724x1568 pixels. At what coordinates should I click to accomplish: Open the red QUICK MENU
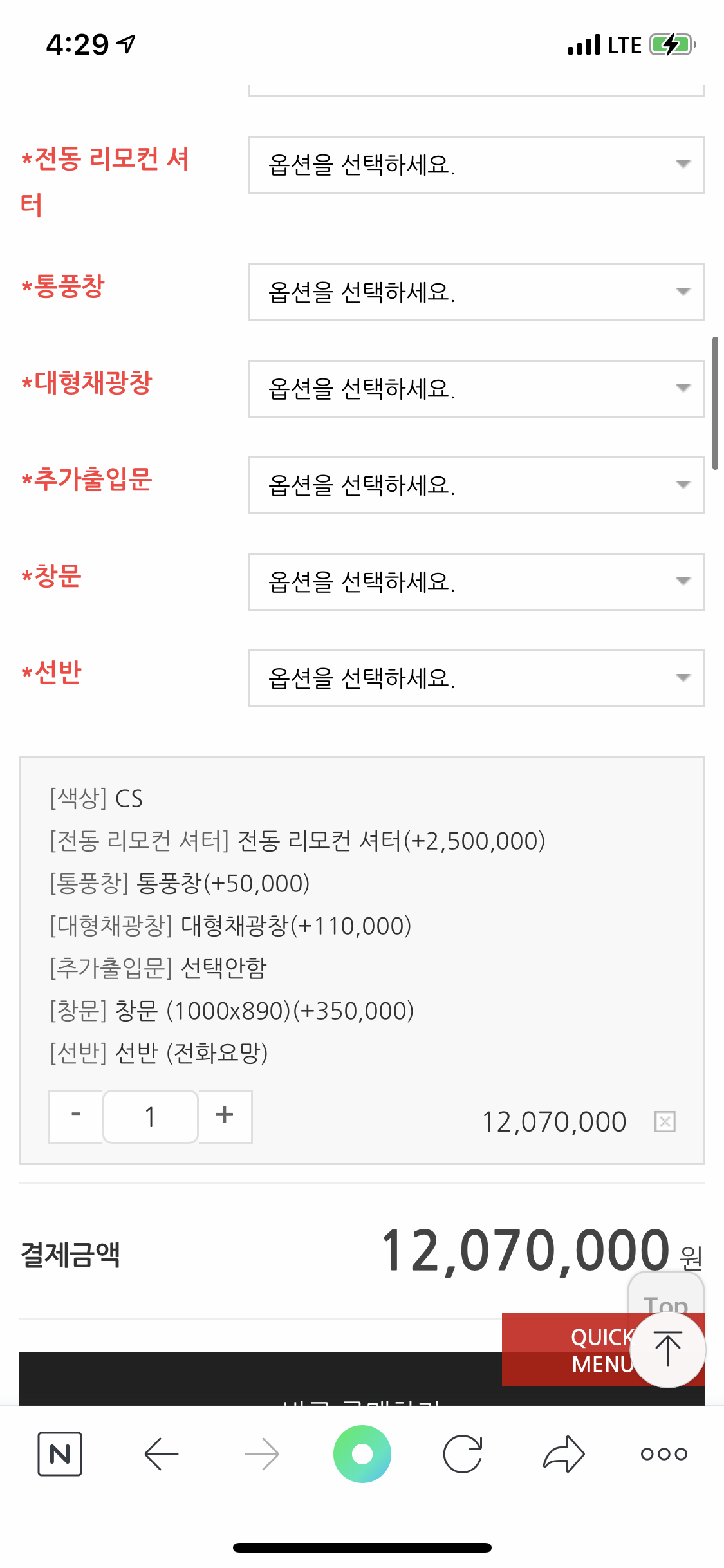(566, 1350)
